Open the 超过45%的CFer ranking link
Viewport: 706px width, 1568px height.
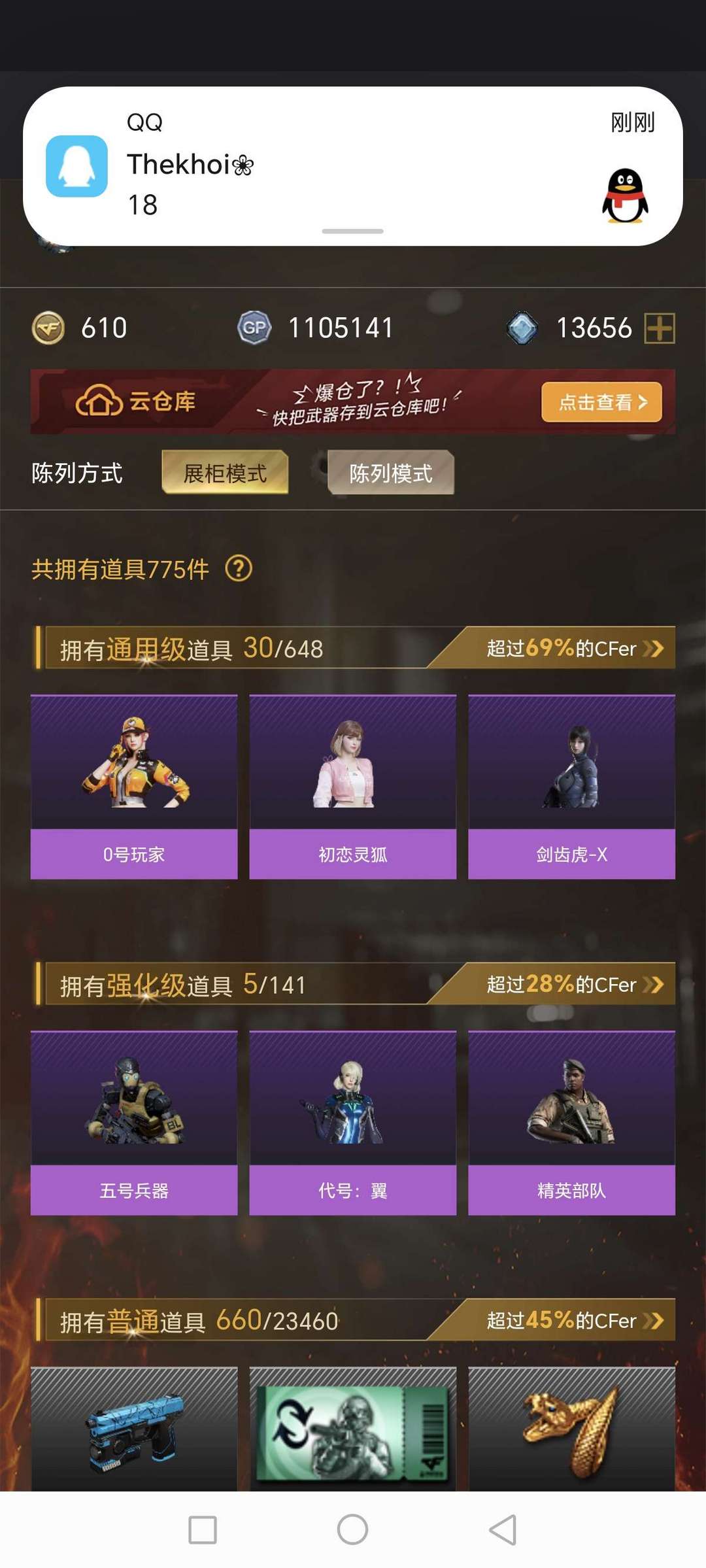coord(574,1320)
